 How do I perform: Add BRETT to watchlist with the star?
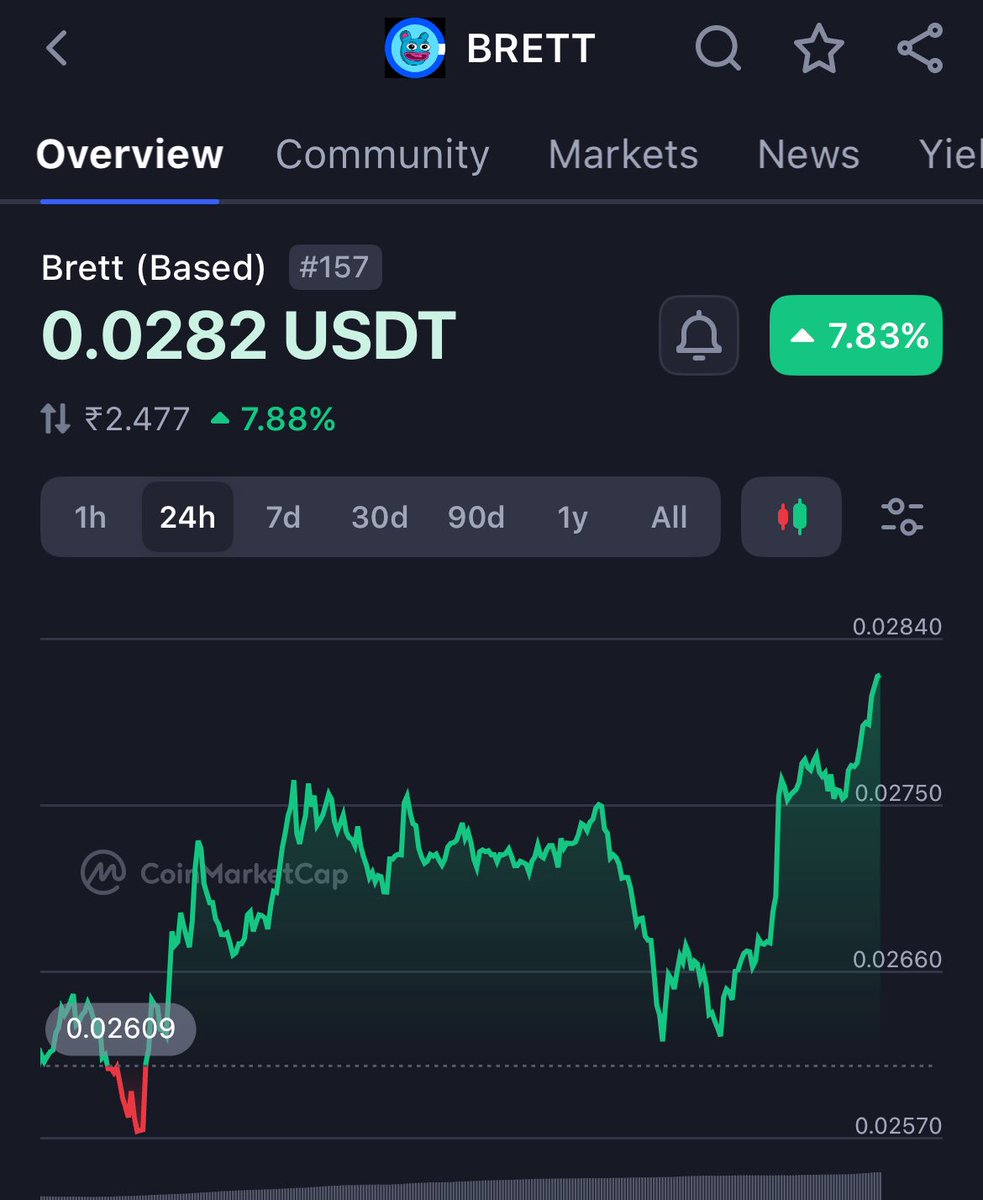[819, 48]
